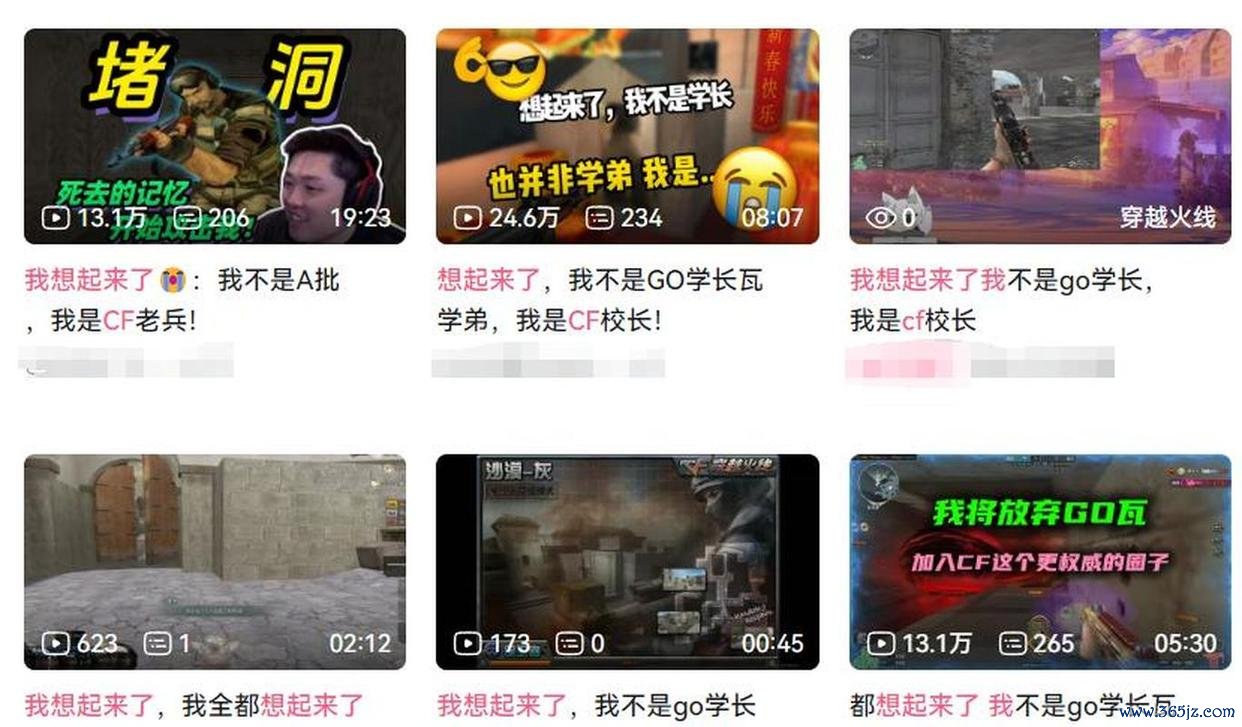The image size is (1242, 727).
Task: Open the 穿越火线 live stream card
Action: click(1040, 135)
